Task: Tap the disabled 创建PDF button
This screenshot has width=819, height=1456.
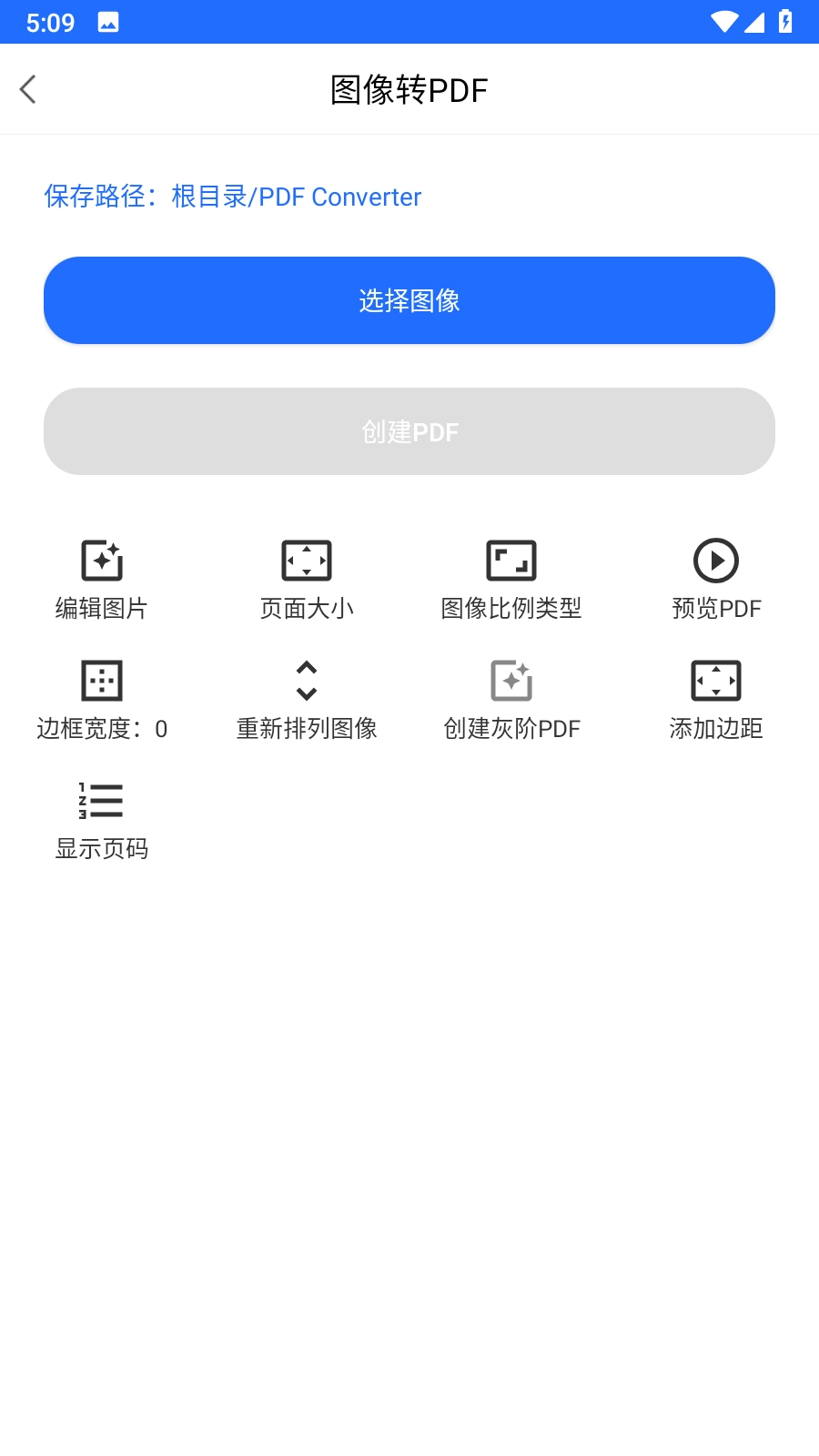Action: coord(409,431)
